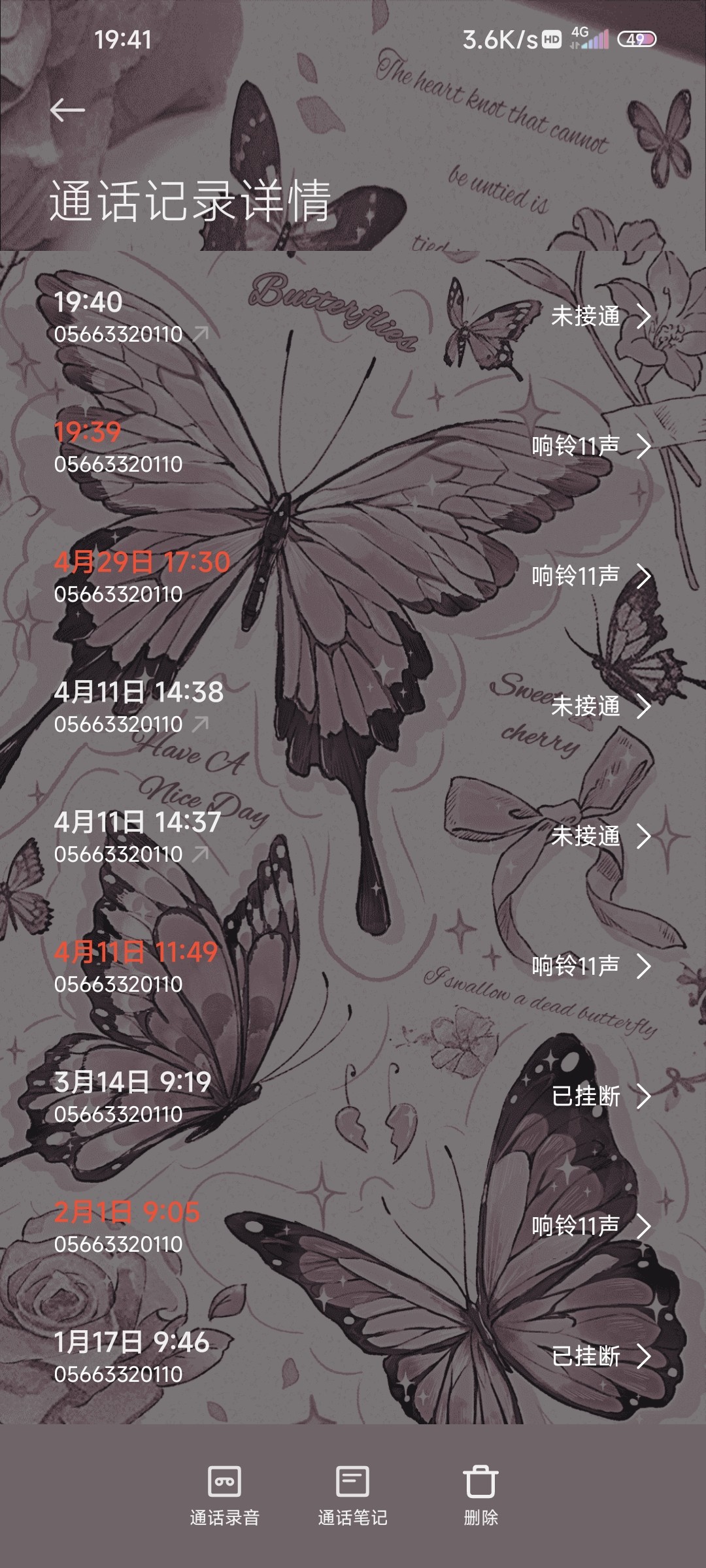
Task: Select the 2月1日 9:05 call record
Action: tap(353, 1227)
